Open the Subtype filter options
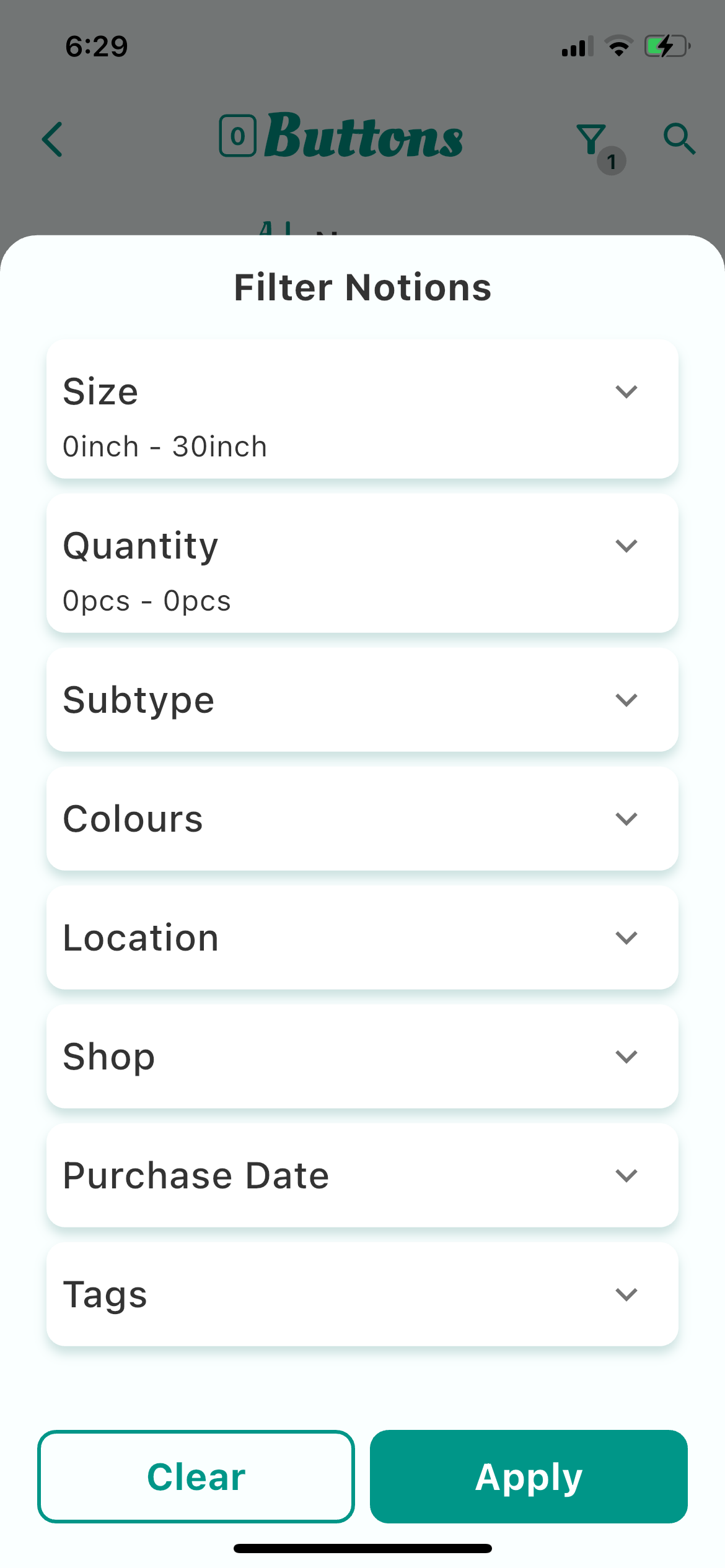The image size is (725, 1568). 626,700
